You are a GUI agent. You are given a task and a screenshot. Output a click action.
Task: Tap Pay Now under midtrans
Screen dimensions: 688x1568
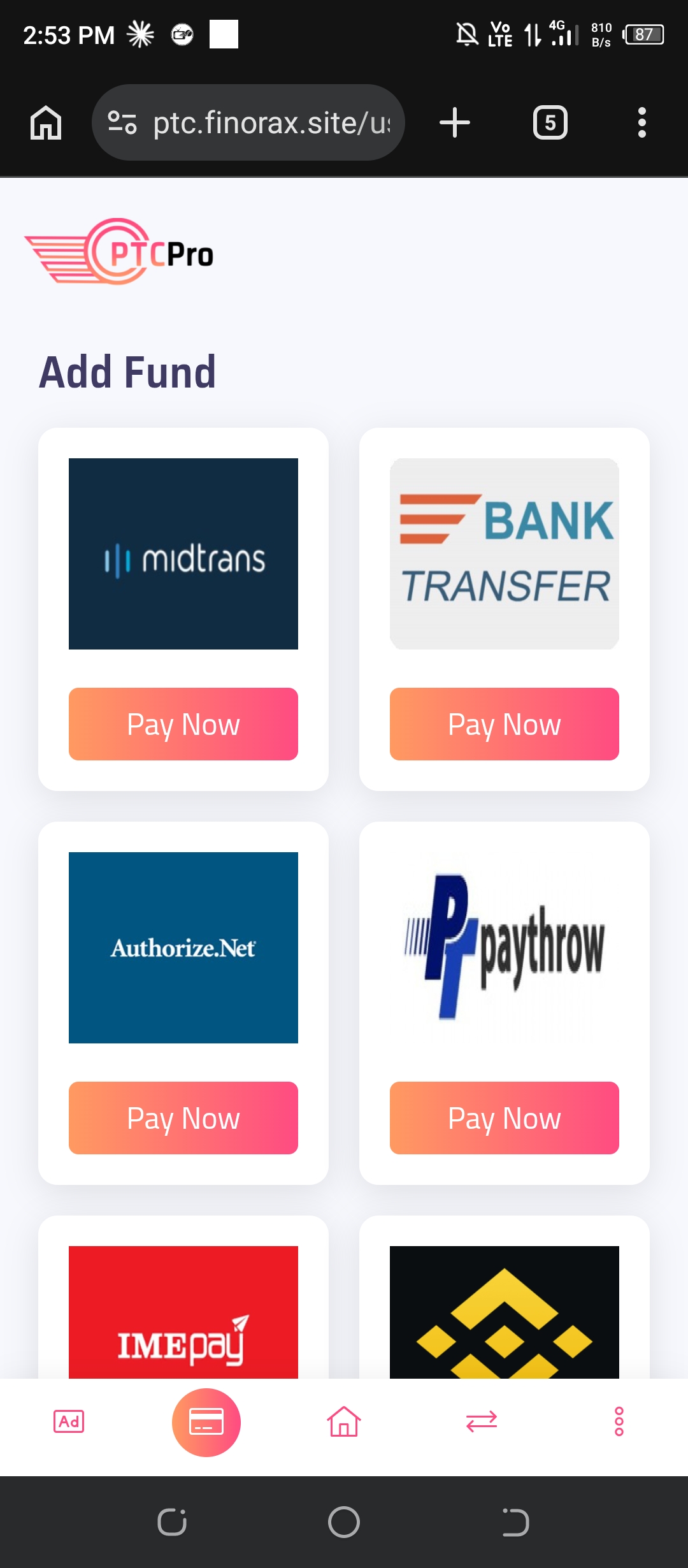(x=183, y=724)
